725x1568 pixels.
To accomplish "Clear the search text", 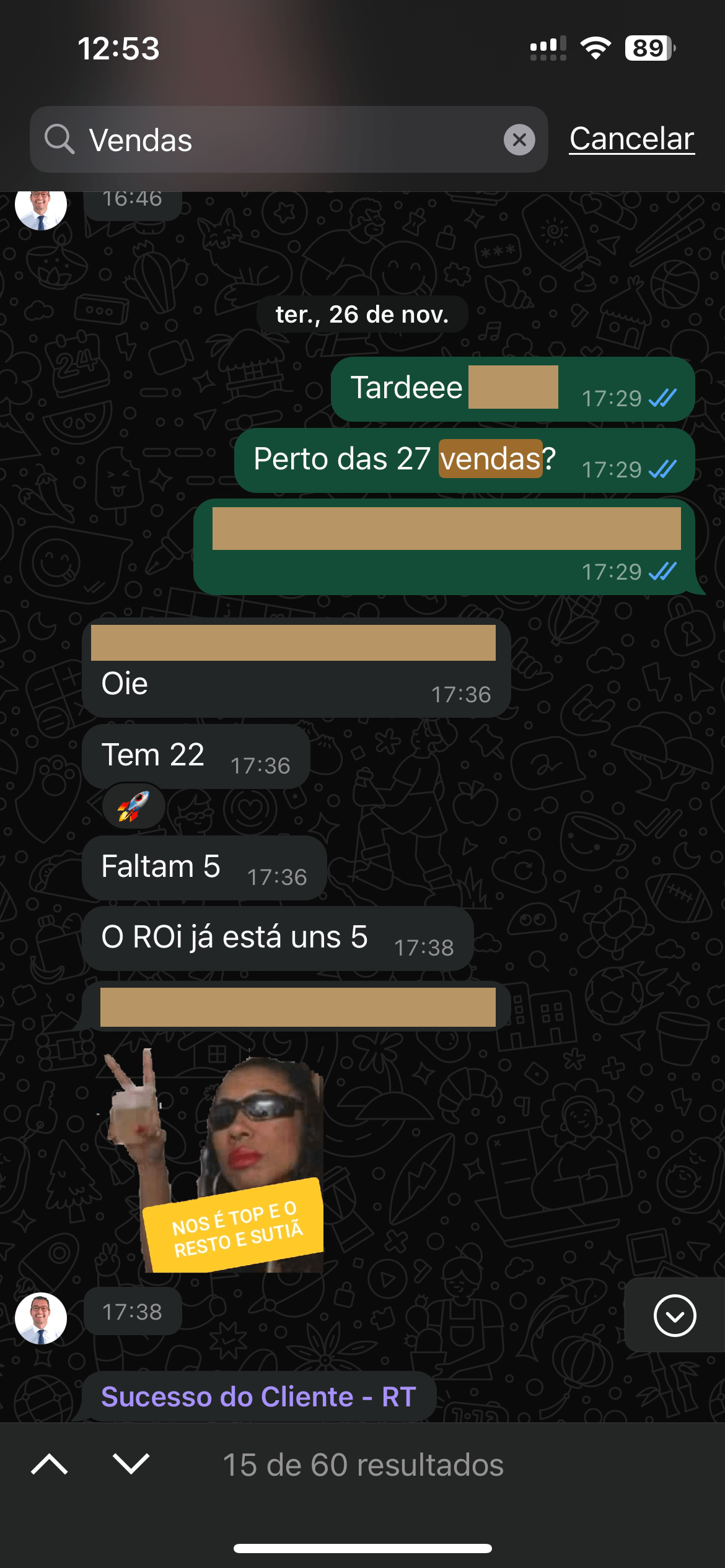I will (x=519, y=140).
